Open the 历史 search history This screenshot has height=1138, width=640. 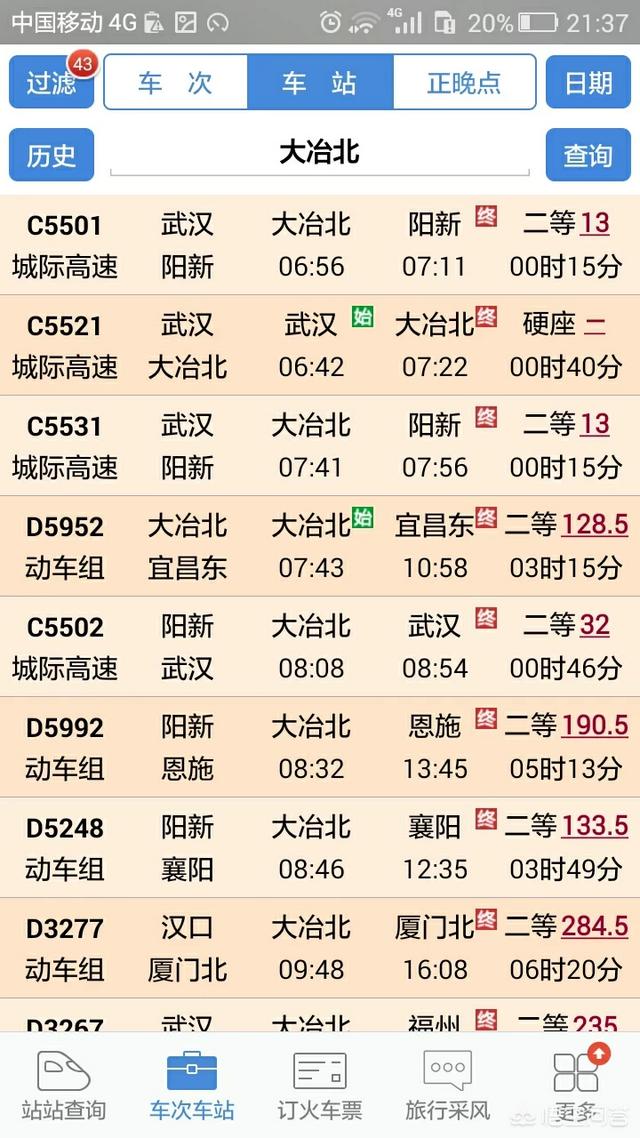click(x=51, y=155)
